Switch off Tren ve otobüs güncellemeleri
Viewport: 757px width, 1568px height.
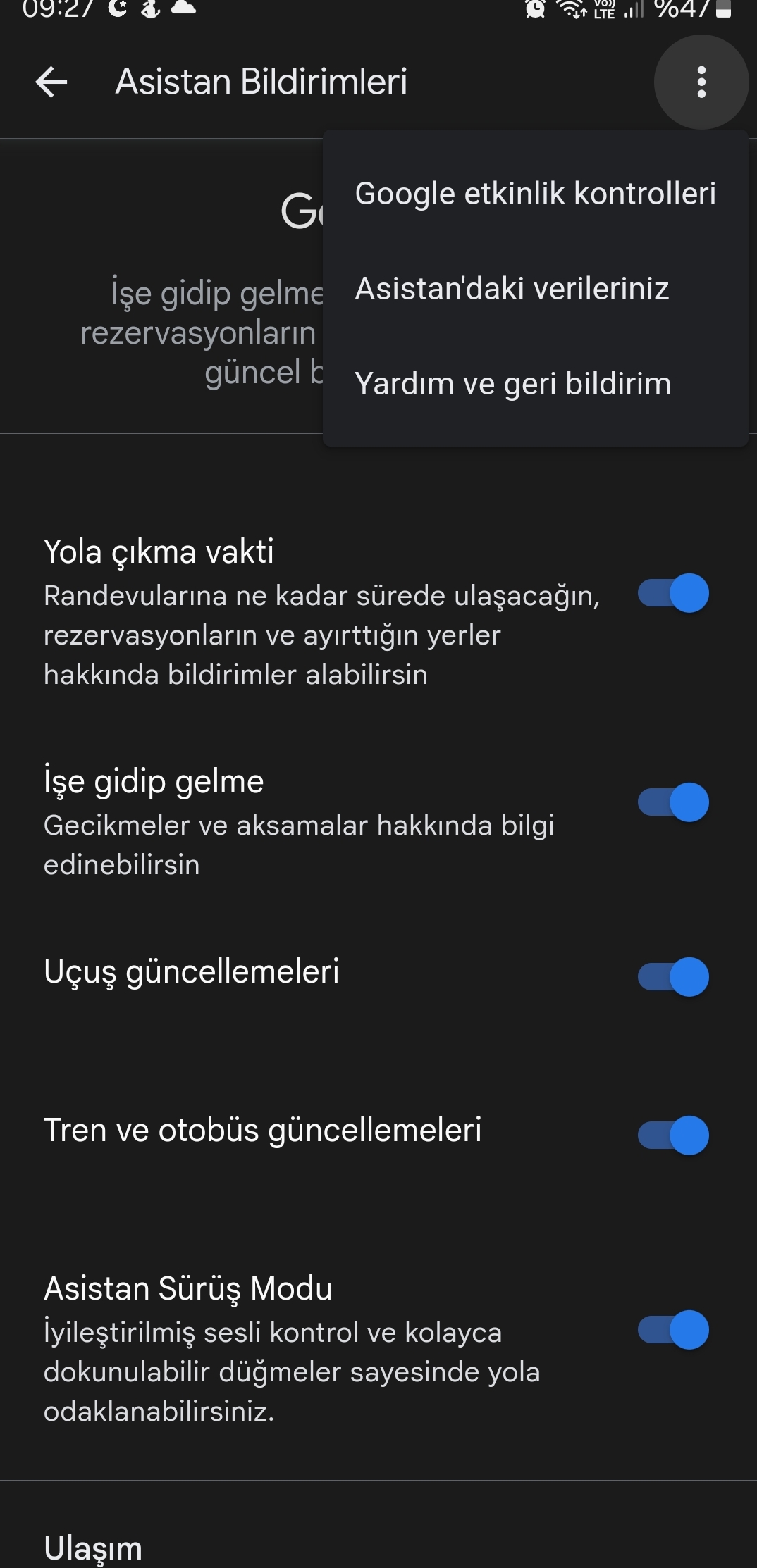click(x=673, y=1135)
